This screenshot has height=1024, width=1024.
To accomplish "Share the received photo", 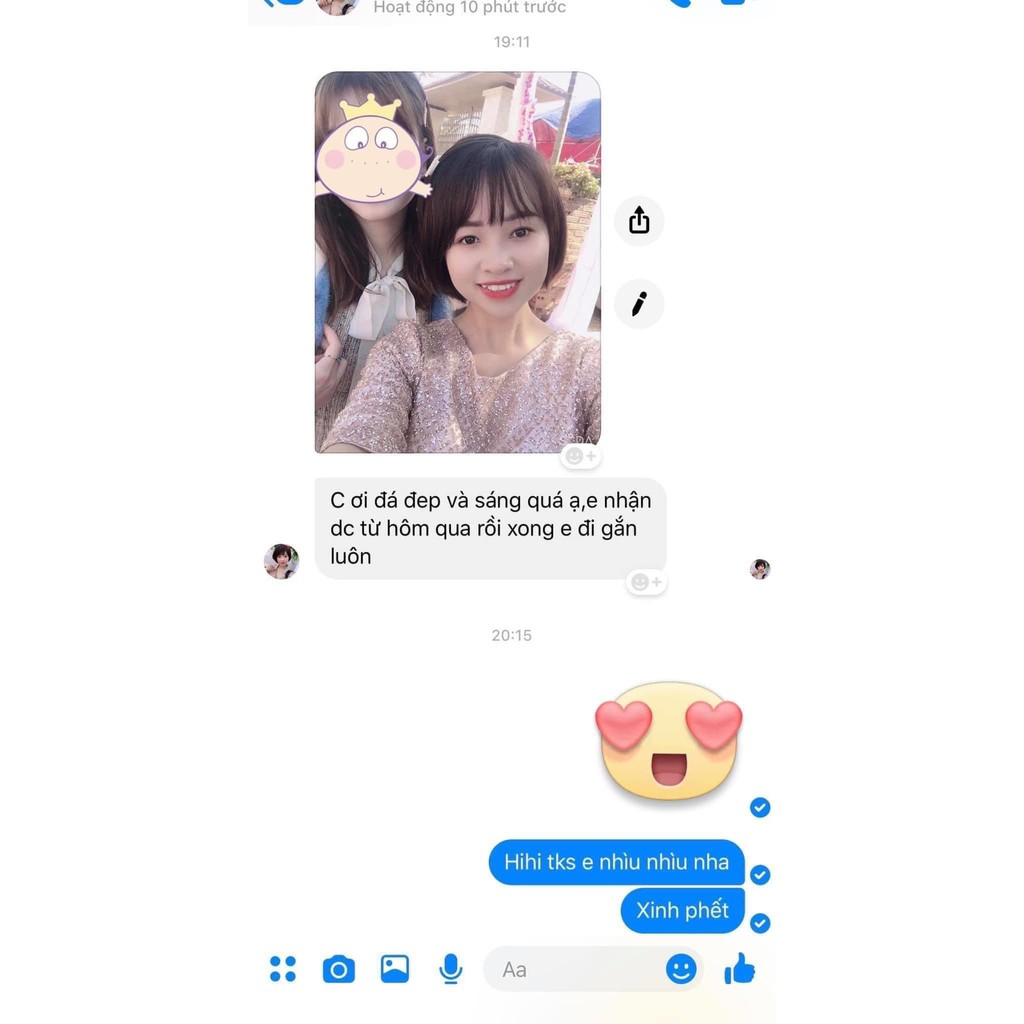I will point(639,221).
